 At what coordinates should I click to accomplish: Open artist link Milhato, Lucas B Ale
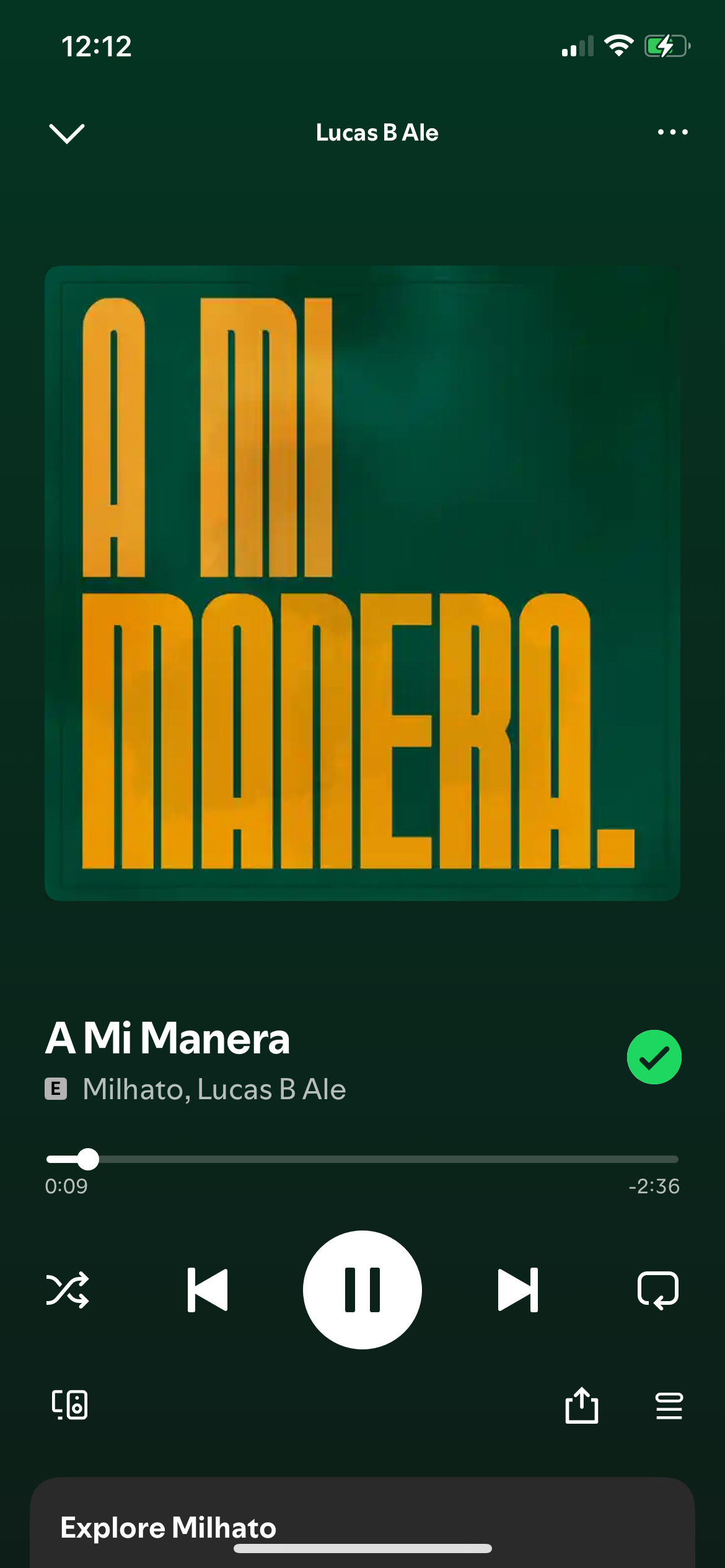(214, 1089)
